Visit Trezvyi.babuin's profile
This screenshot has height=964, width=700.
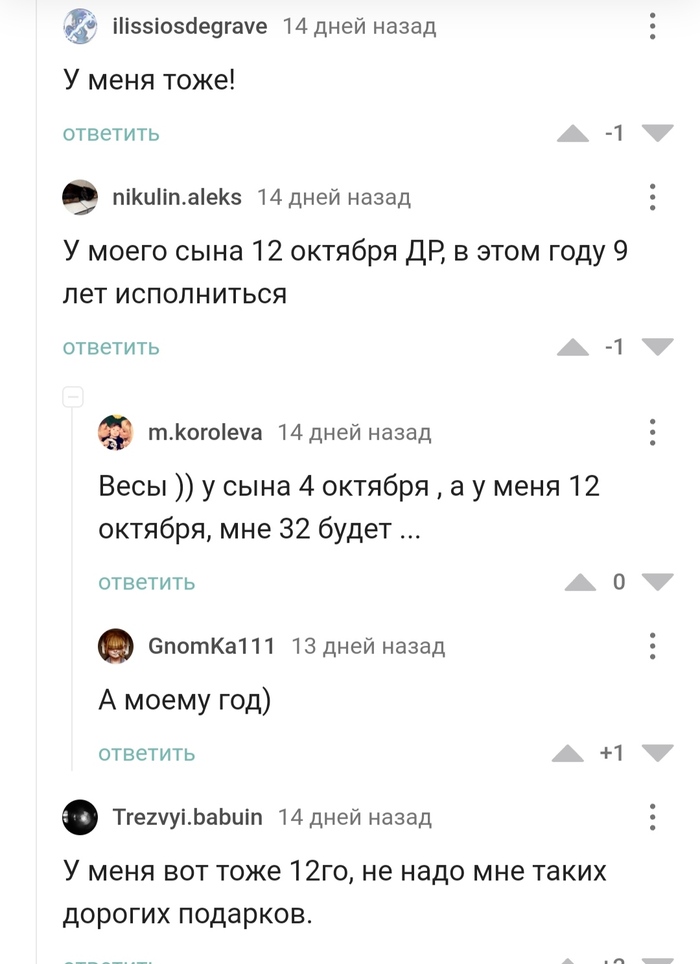(188, 817)
